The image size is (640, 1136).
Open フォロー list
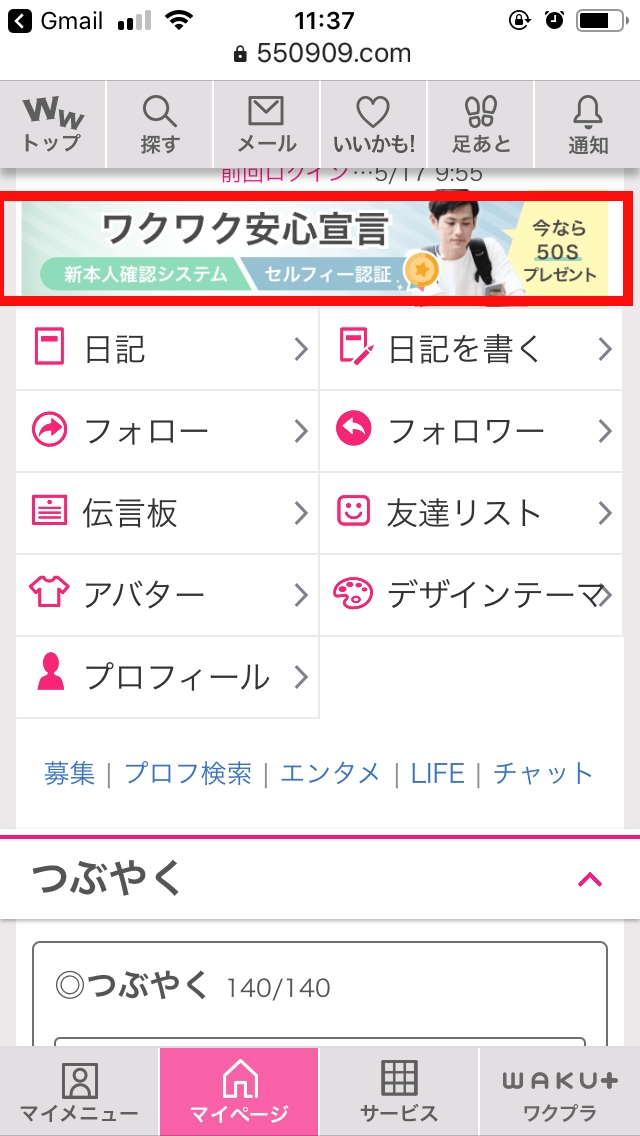coord(167,431)
